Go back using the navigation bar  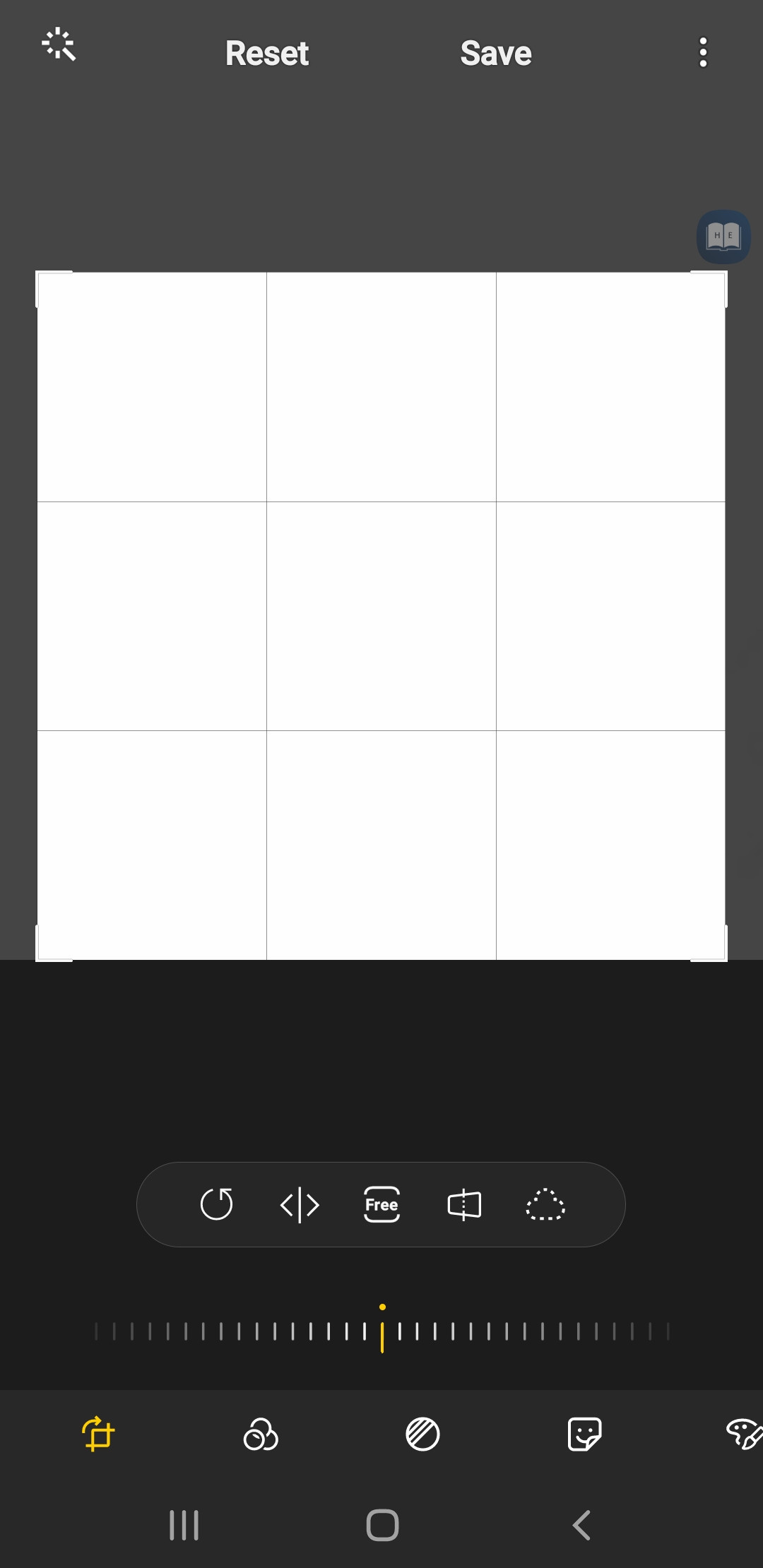pyautogui.click(x=581, y=1525)
